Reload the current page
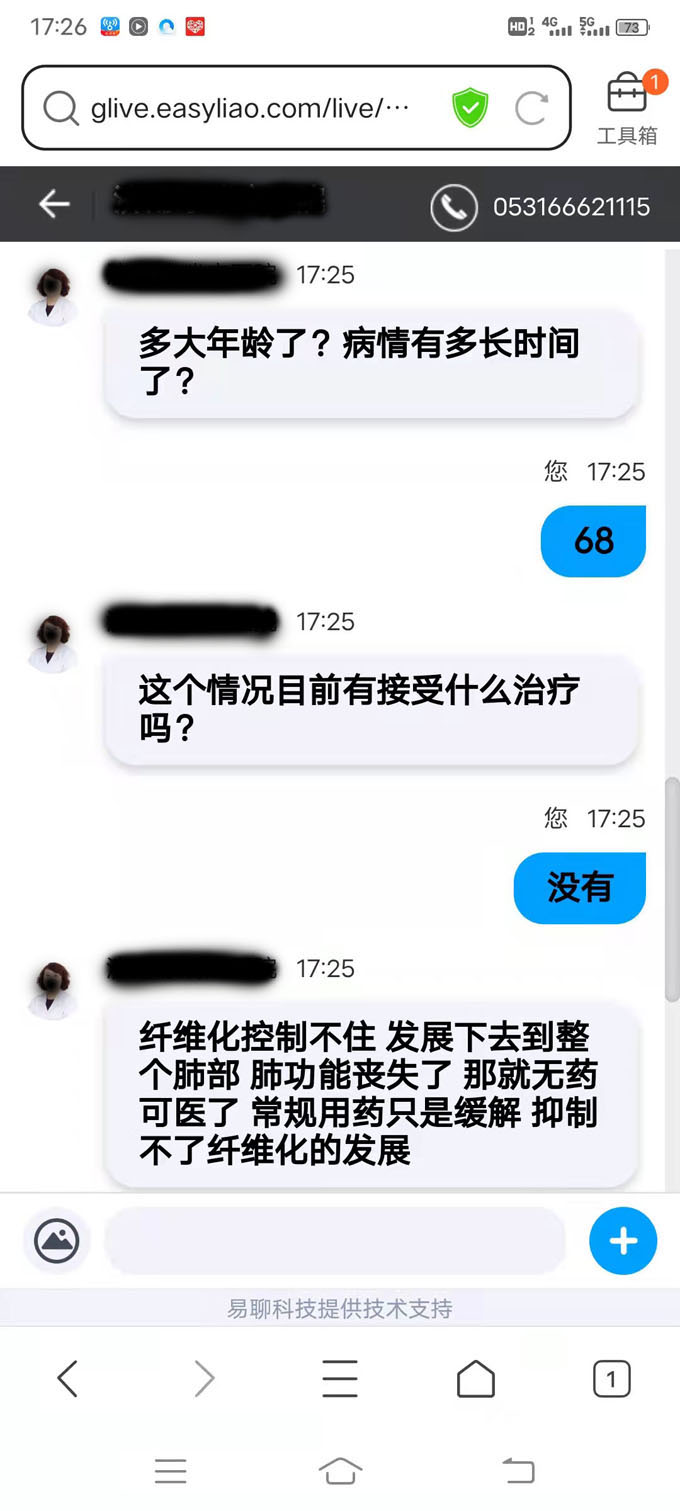This screenshot has height=1511, width=680. coord(531,108)
